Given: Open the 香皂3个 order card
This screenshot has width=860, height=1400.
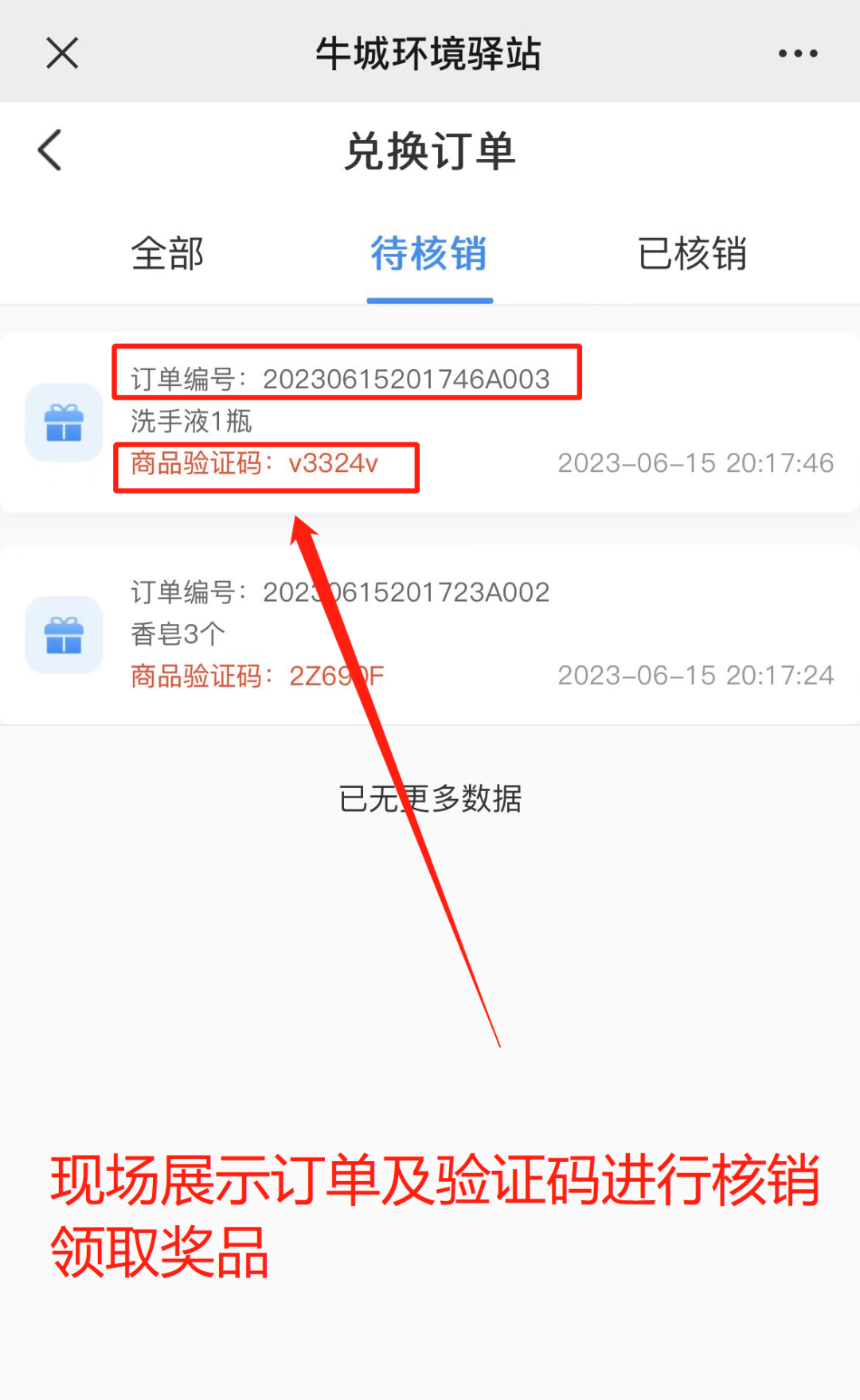Looking at the screenshot, I should coord(430,635).
